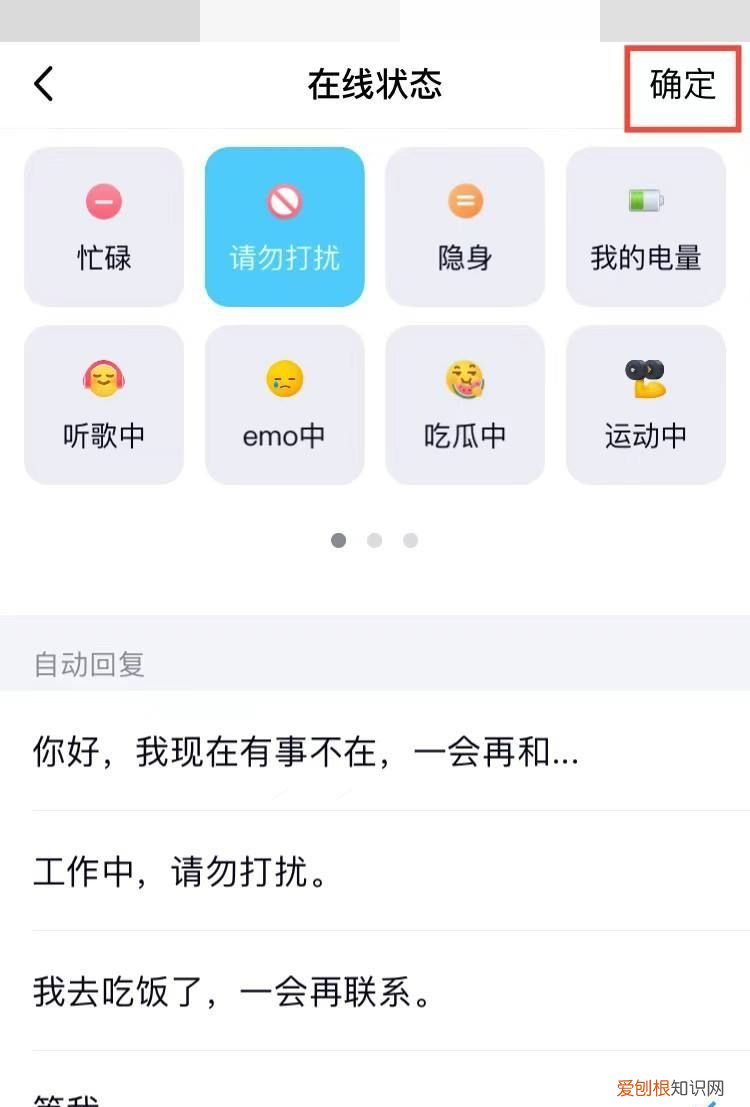Screen dimensions: 750x1107
Task: Tap the 运动中 exercising status icon
Action: pyautogui.click(x=645, y=404)
